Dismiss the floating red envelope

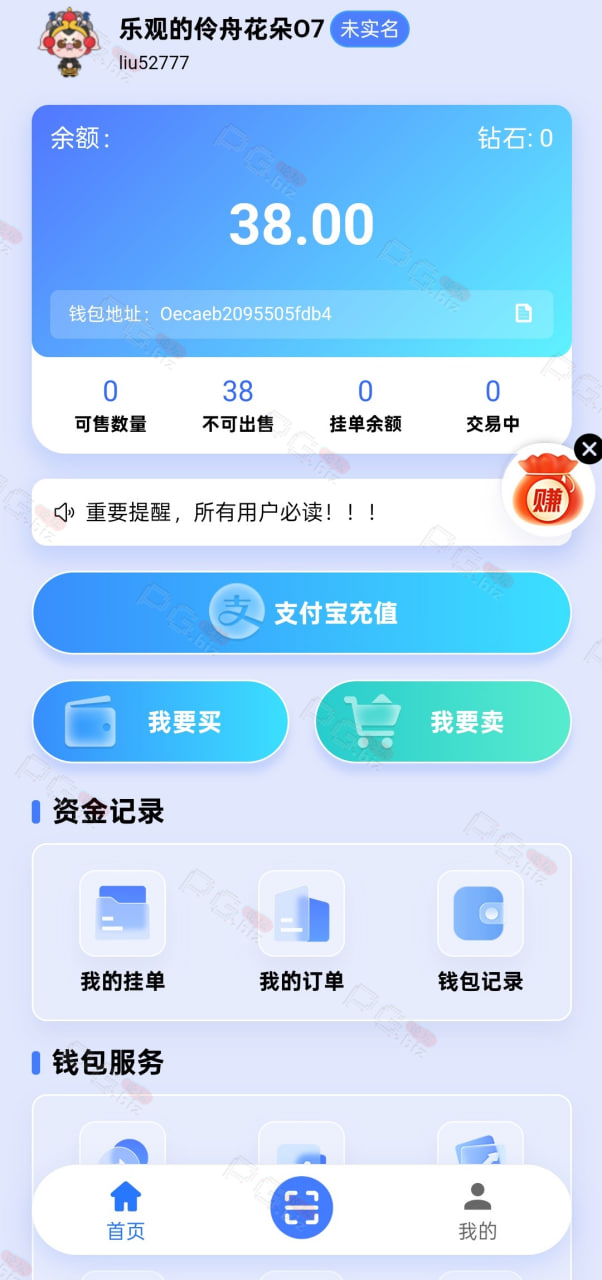(589, 449)
